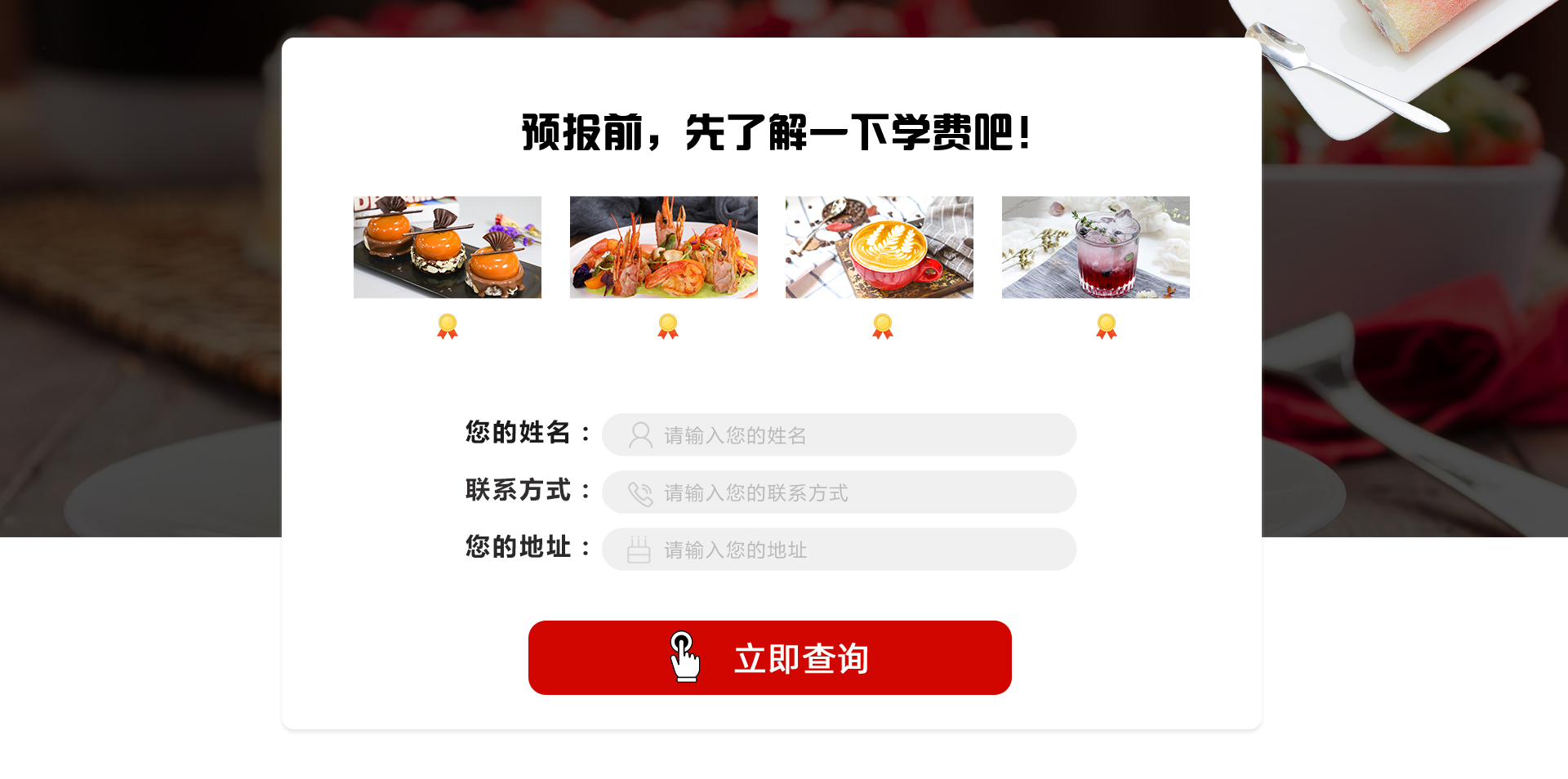Focus the contact method input field
Viewport: 1568px width, 779px height.
839,492
